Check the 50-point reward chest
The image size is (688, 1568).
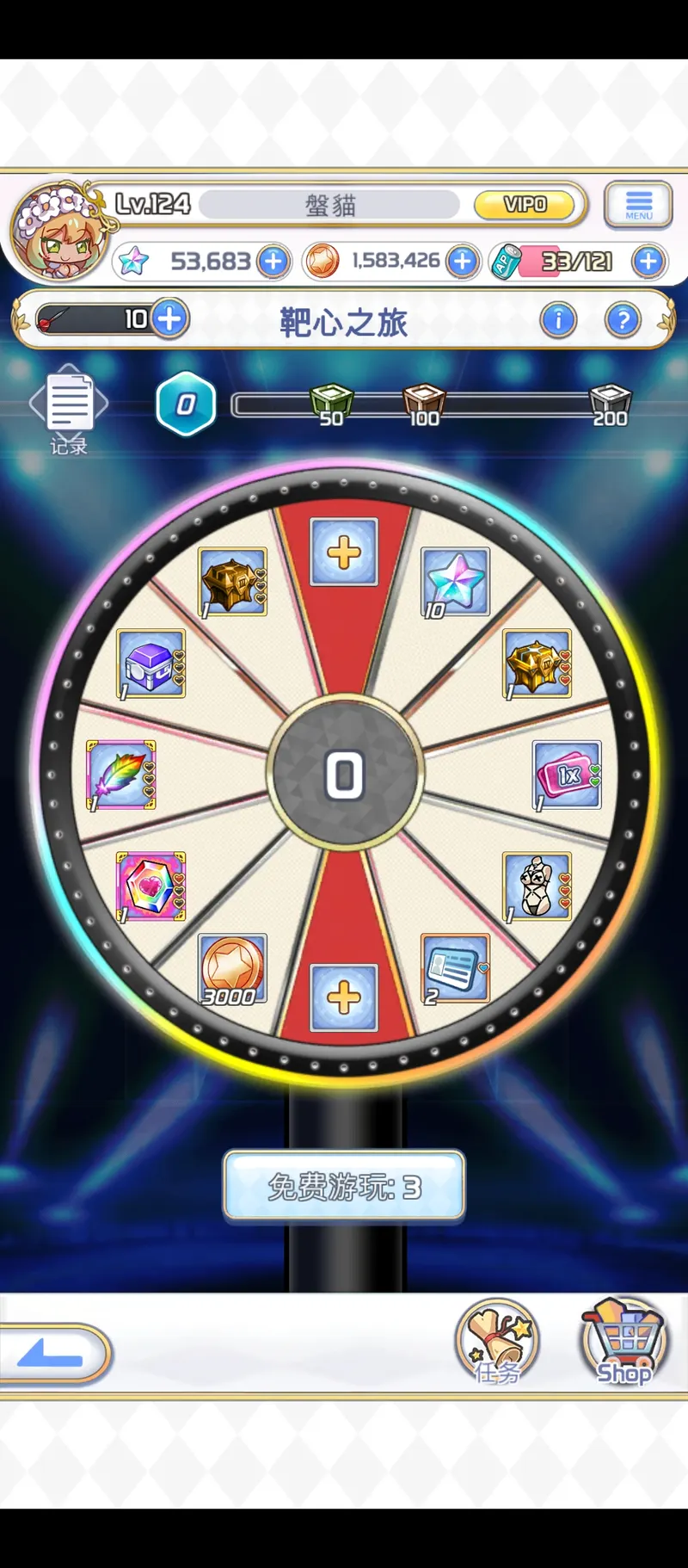click(331, 403)
